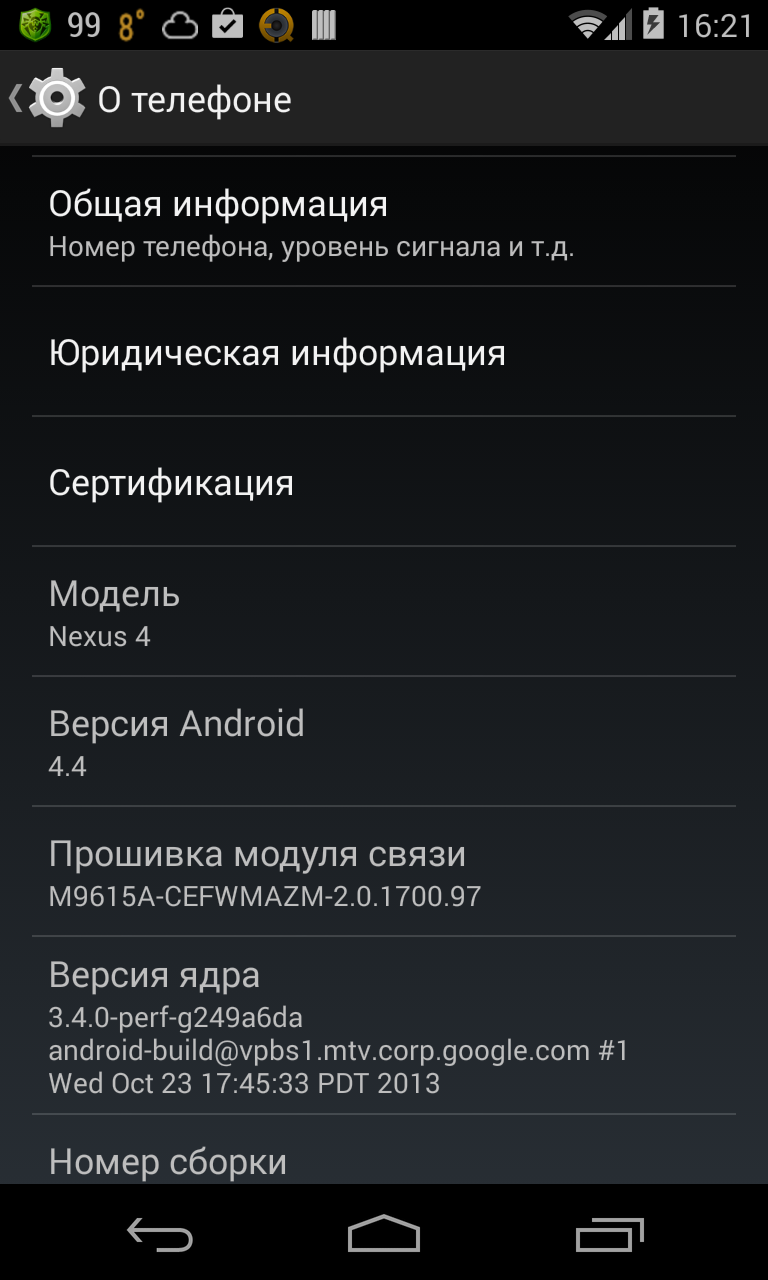
Task: Tap the Версия Android row
Action: tap(384, 742)
